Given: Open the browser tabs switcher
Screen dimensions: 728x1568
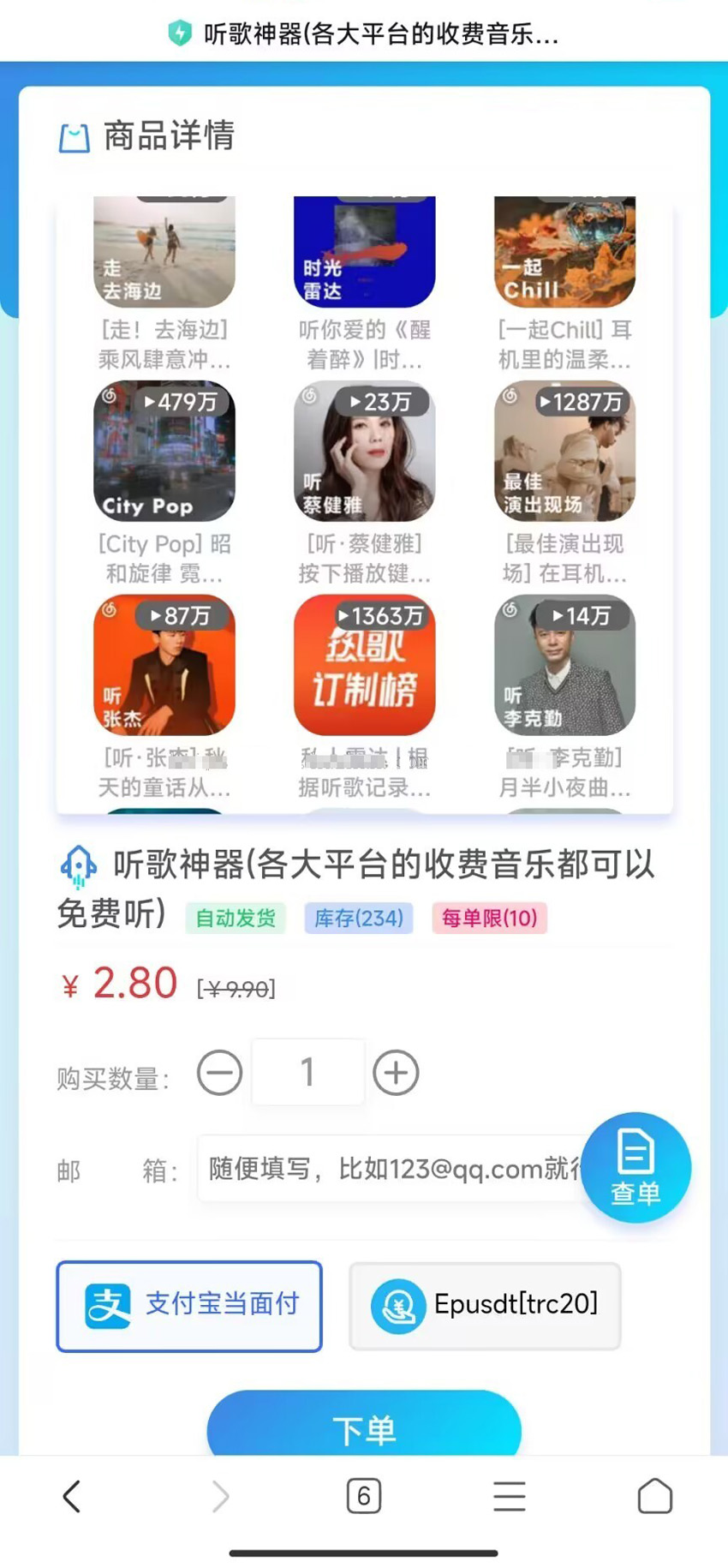Looking at the screenshot, I should click(363, 1497).
